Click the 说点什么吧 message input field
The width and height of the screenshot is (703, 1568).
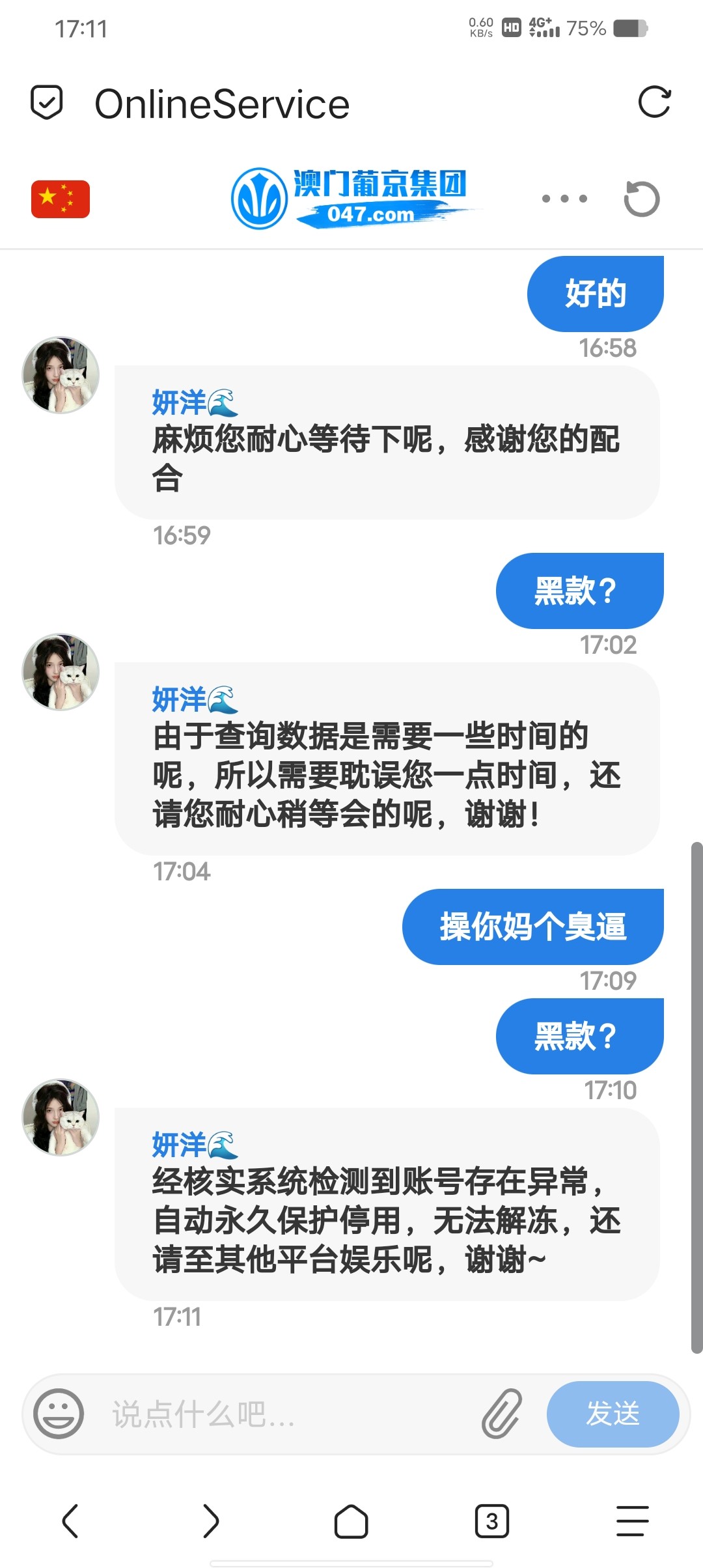click(260, 1413)
